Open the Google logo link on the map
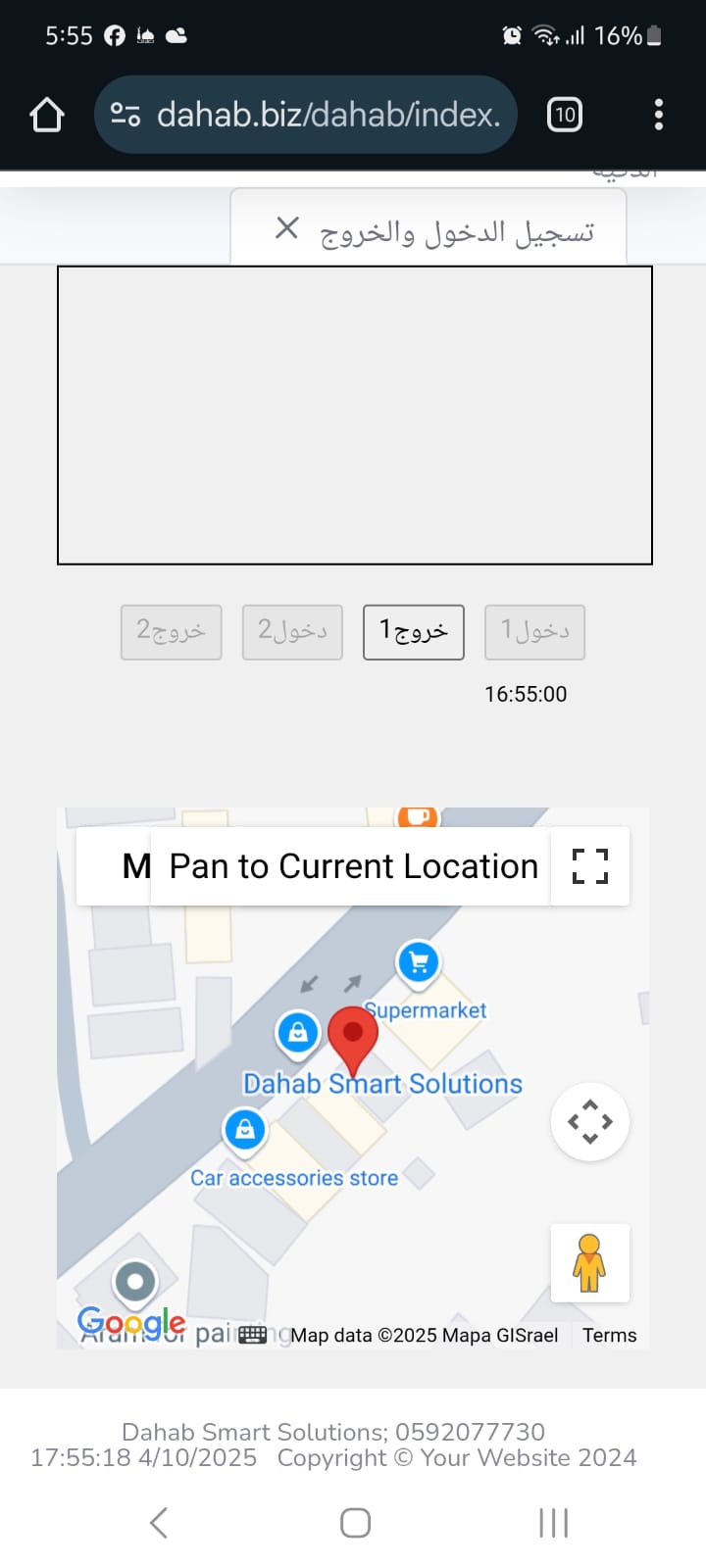 pos(130,1324)
